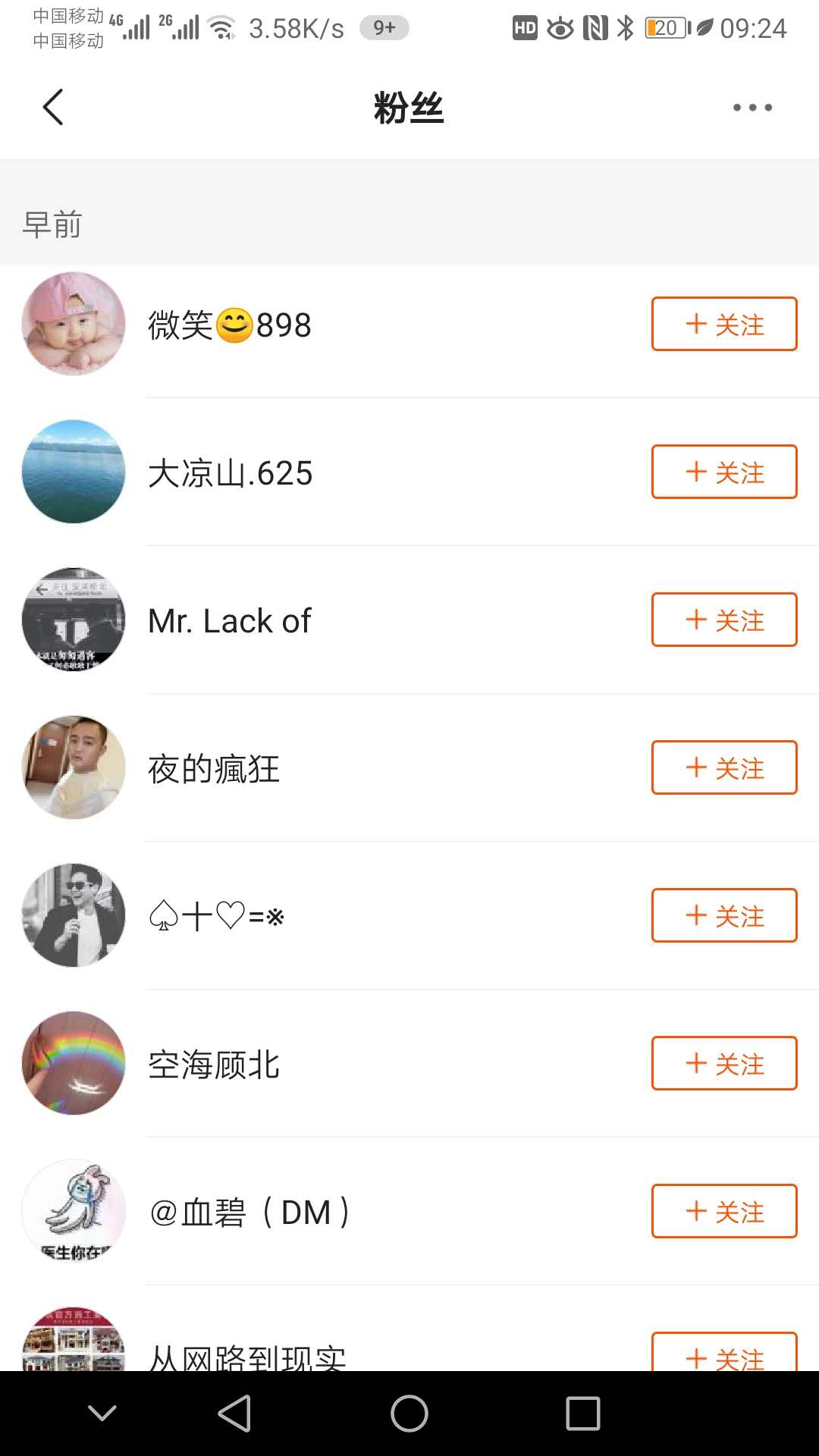Follow the user 夜的瘋狂
Viewport: 819px width, 1456px height.
tap(723, 767)
